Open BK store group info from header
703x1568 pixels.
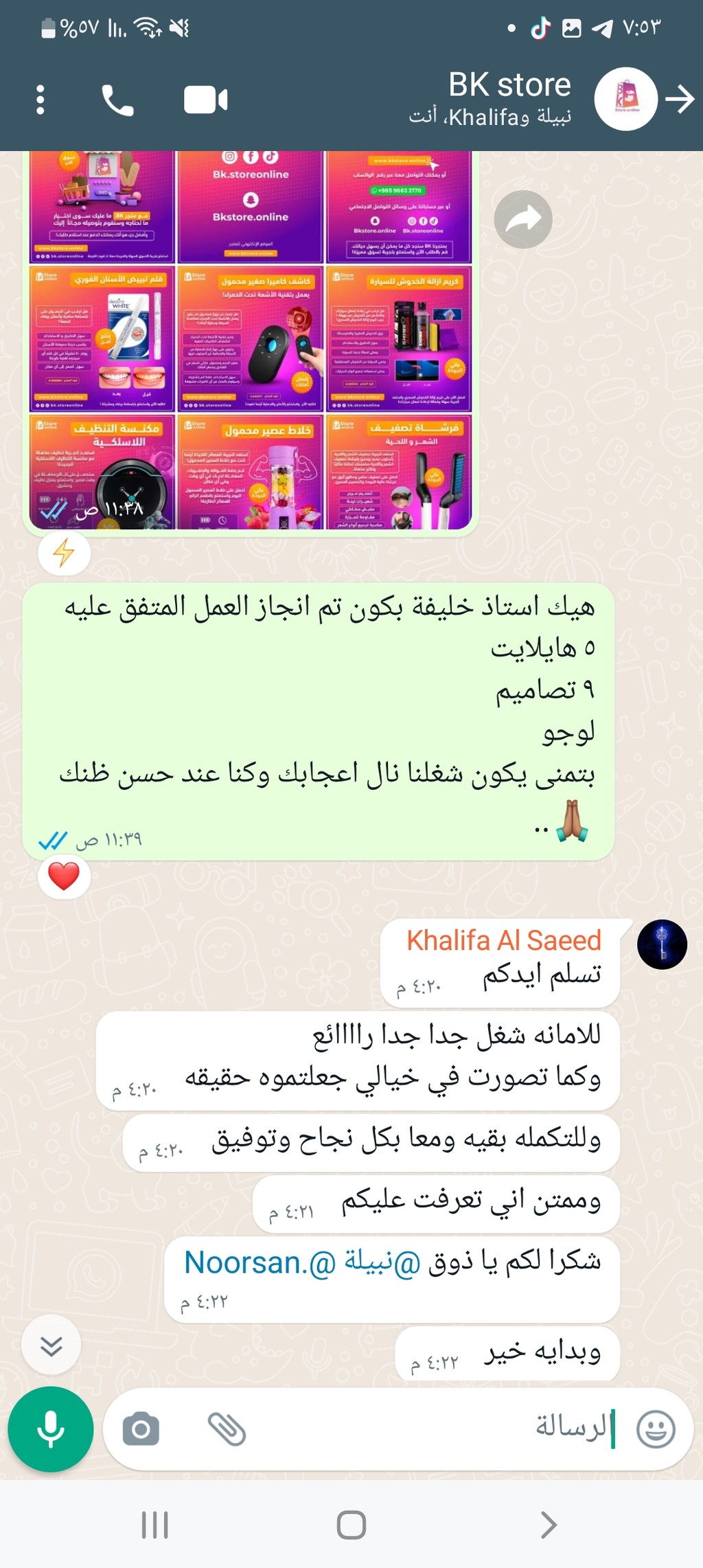(509, 99)
